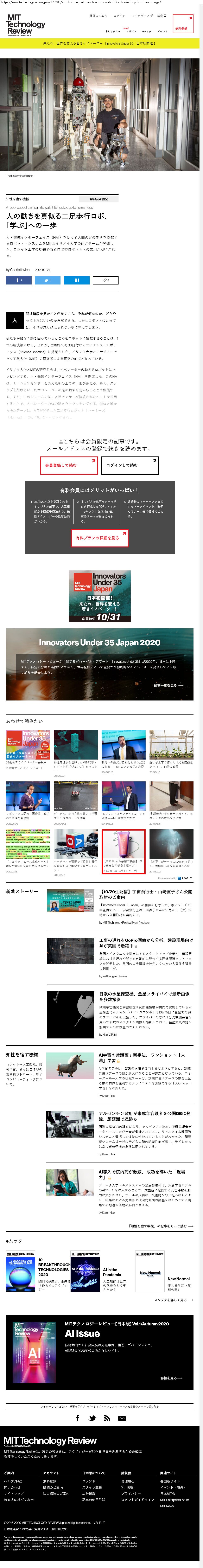
Task: Tap 会員登録して読む button
Action: click(68, 465)
